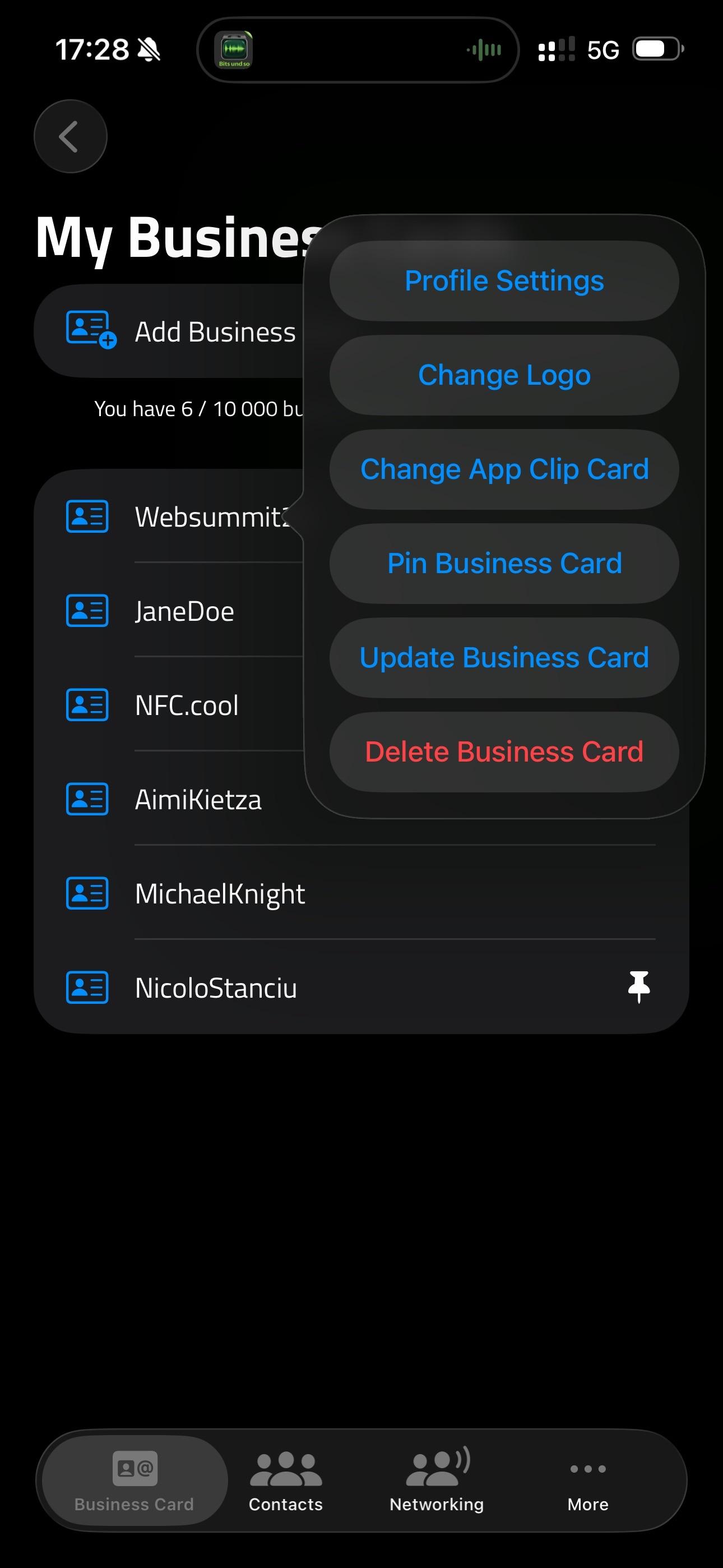Go back using the arrow button

tap(70, 136)
